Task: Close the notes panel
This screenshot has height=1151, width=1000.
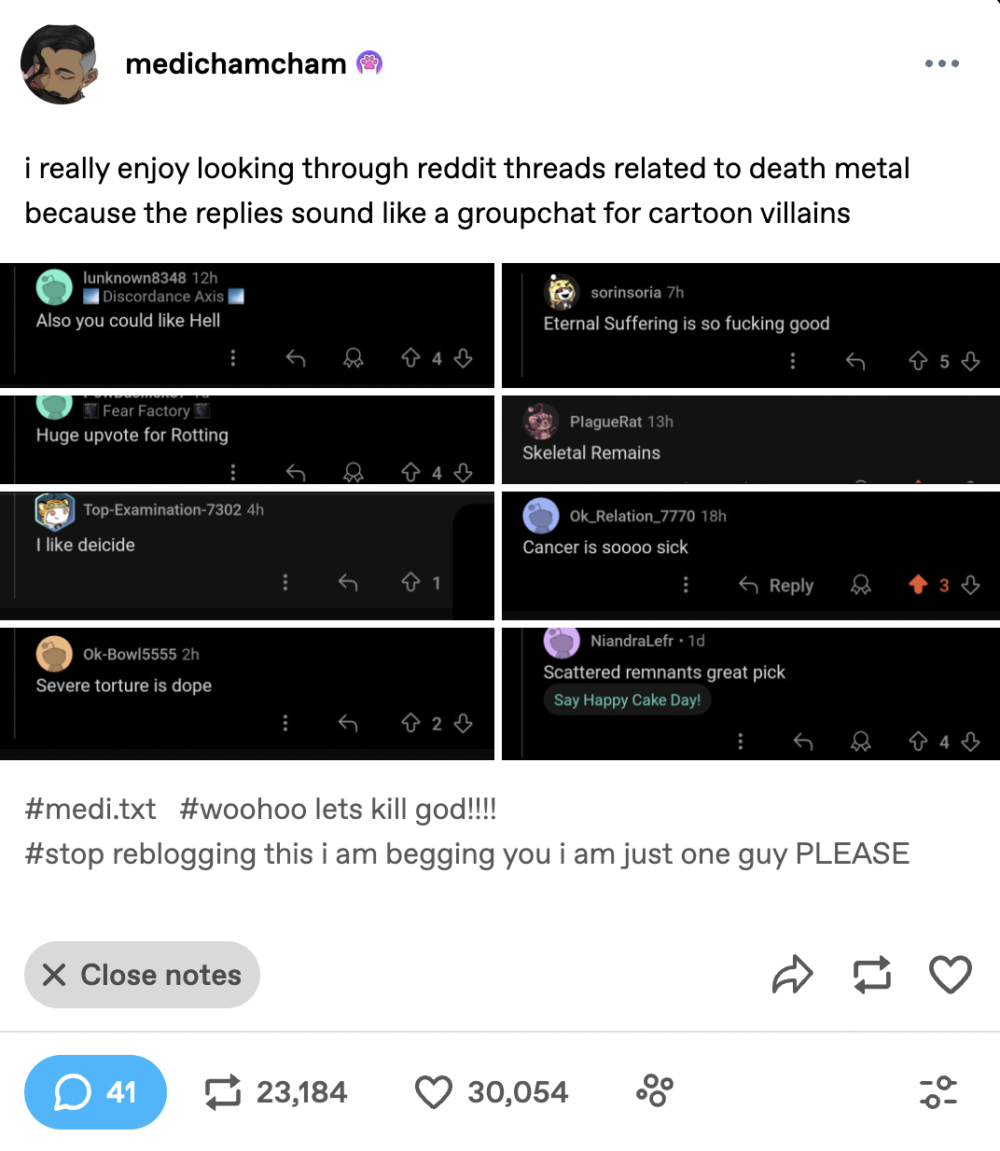Action: click(142, 974)
